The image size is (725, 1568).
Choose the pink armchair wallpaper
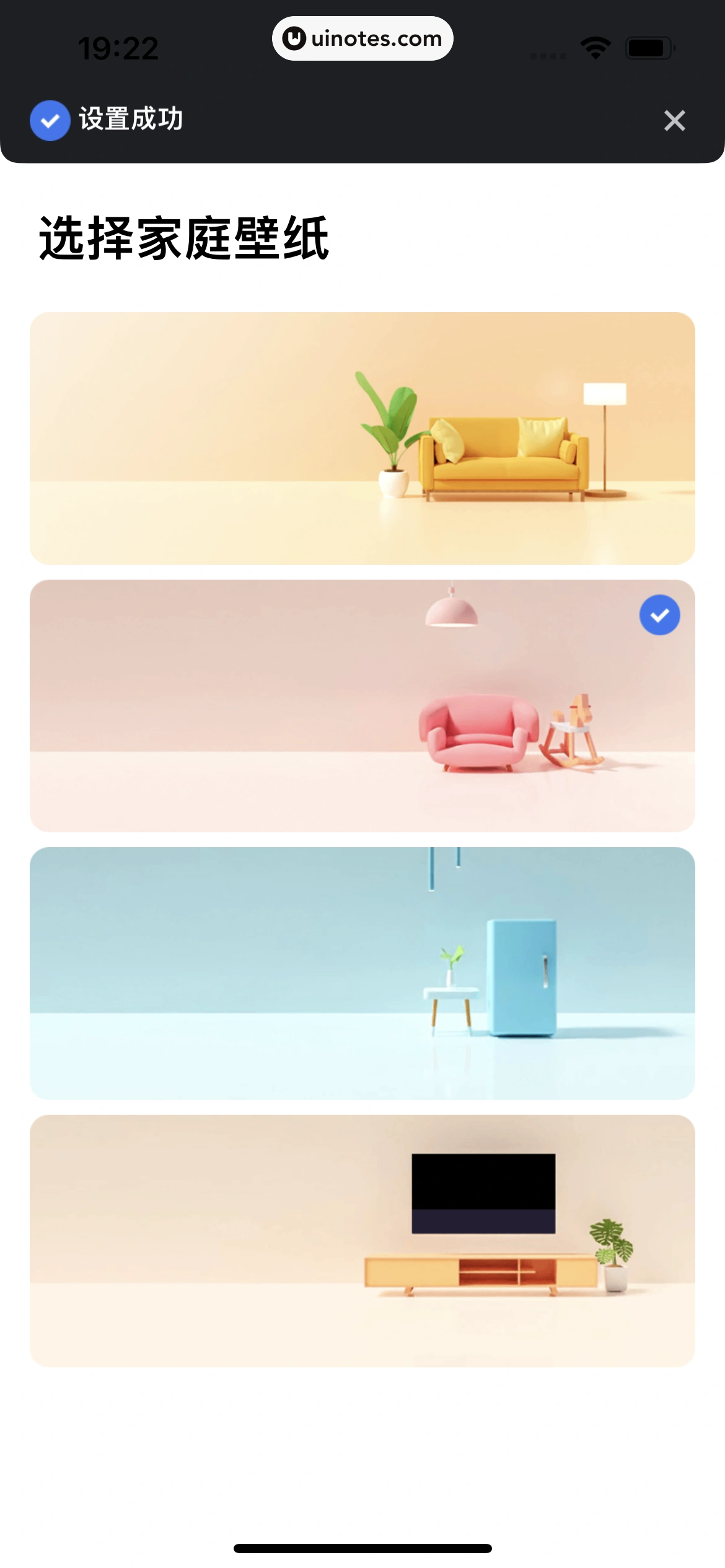[362, 706]
